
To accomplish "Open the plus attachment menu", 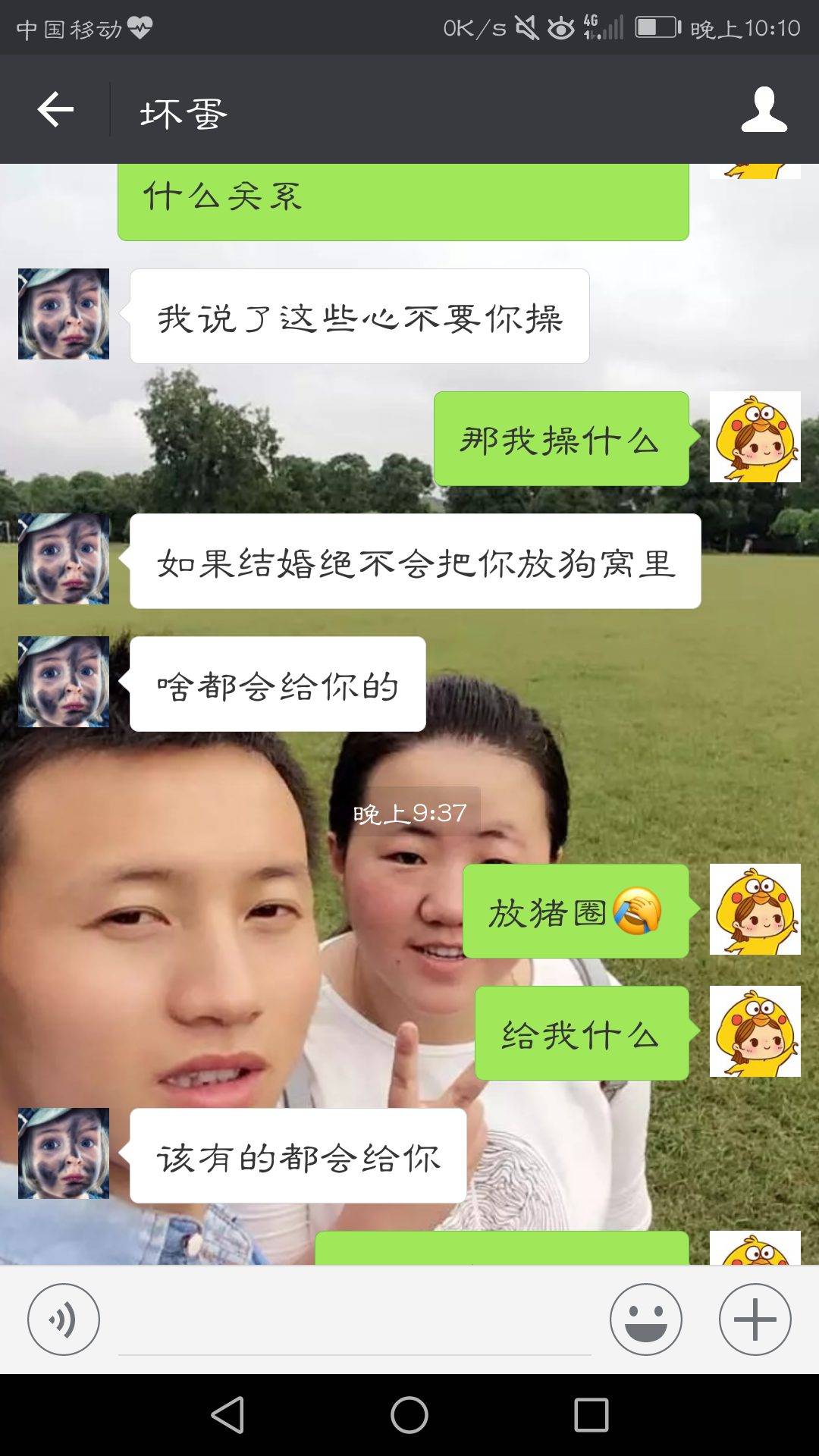I will tap(755, 1319).
